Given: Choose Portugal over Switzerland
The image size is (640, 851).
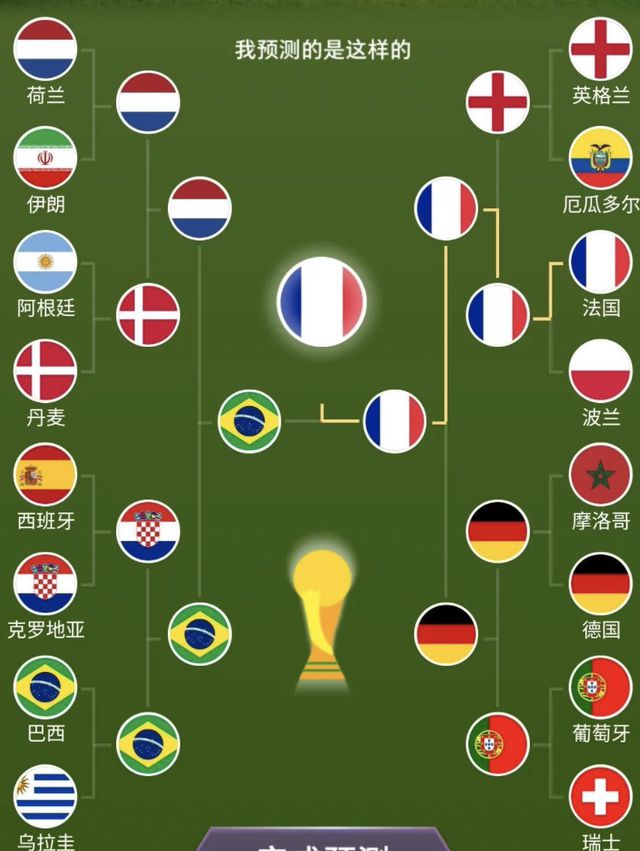Looking at the screenshot, I should pyautogui.click(x=600, y=688).
